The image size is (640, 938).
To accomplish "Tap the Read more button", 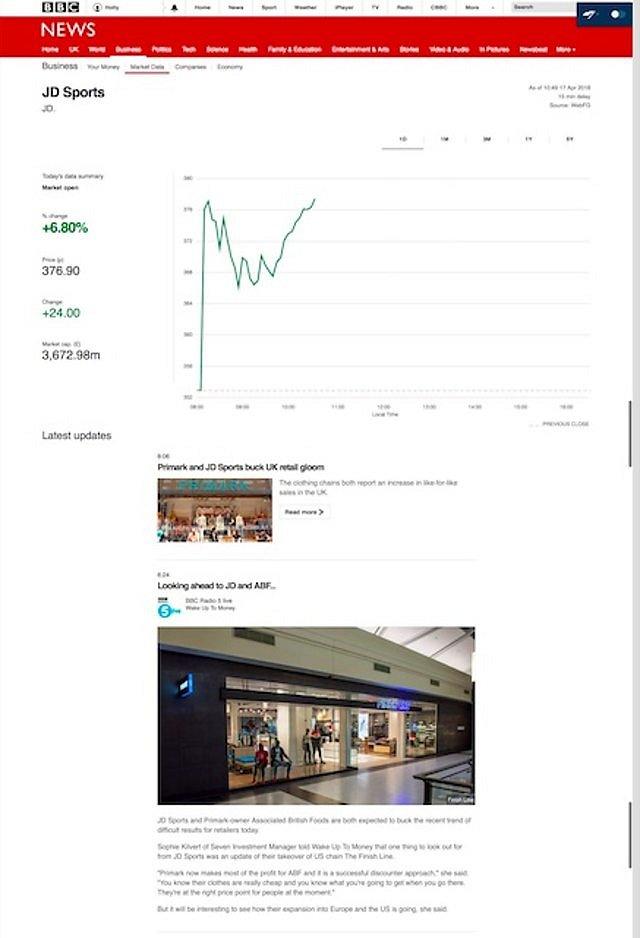I will click(304, 511).
